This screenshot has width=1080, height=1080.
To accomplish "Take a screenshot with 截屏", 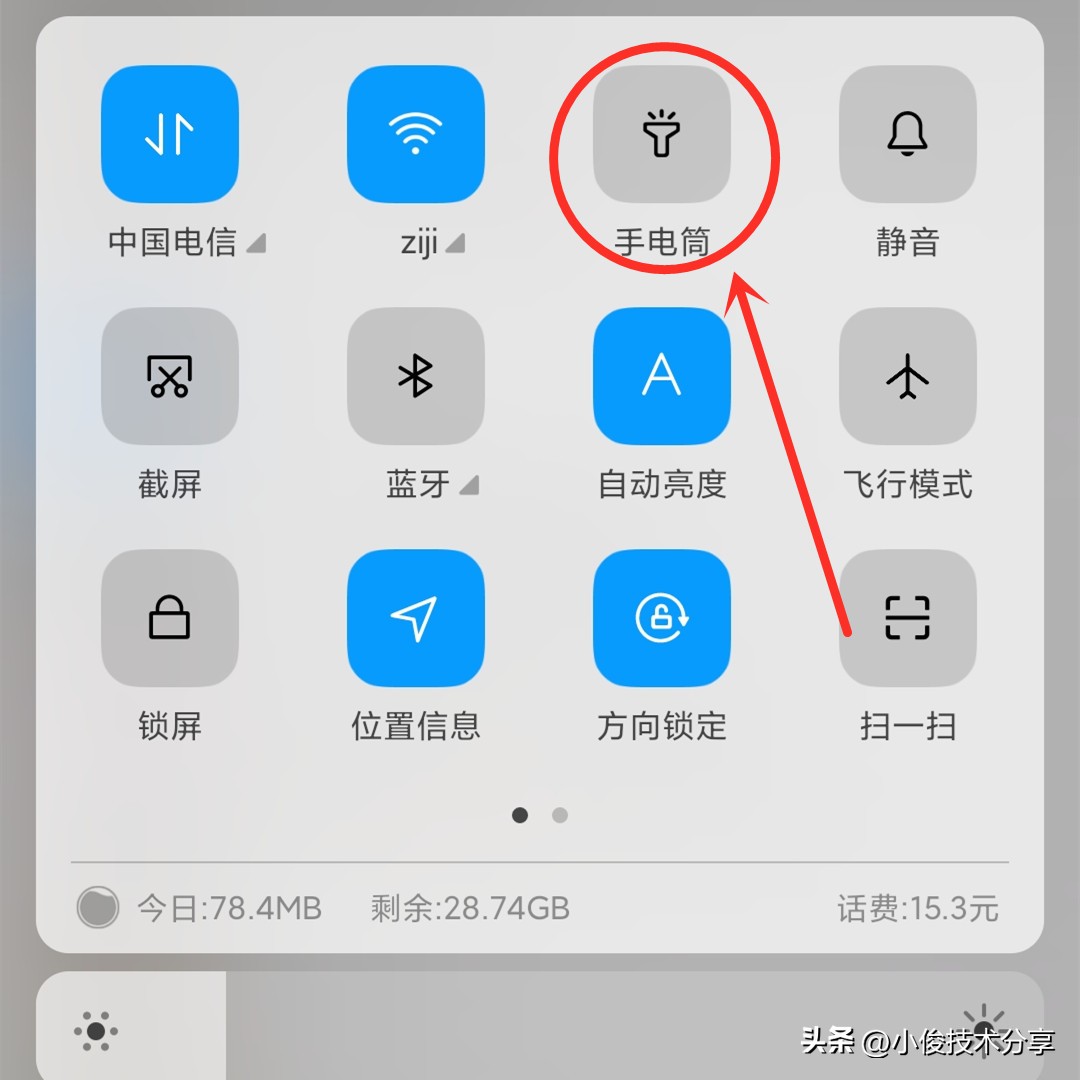I will pos(169,376).
